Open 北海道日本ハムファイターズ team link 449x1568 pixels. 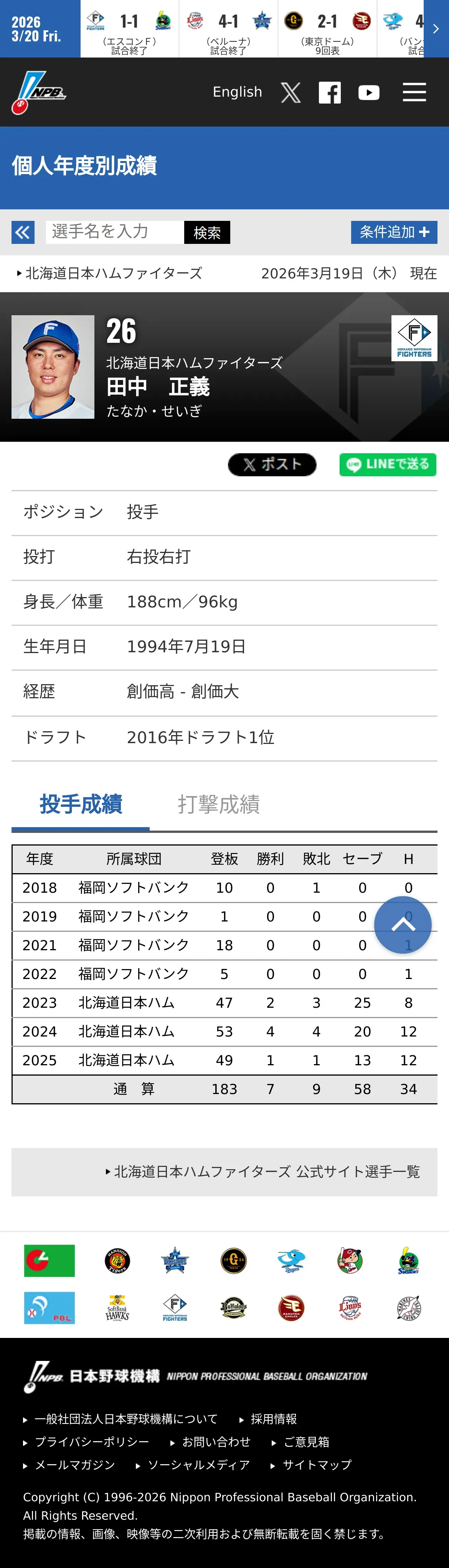(x=110, y=273)
